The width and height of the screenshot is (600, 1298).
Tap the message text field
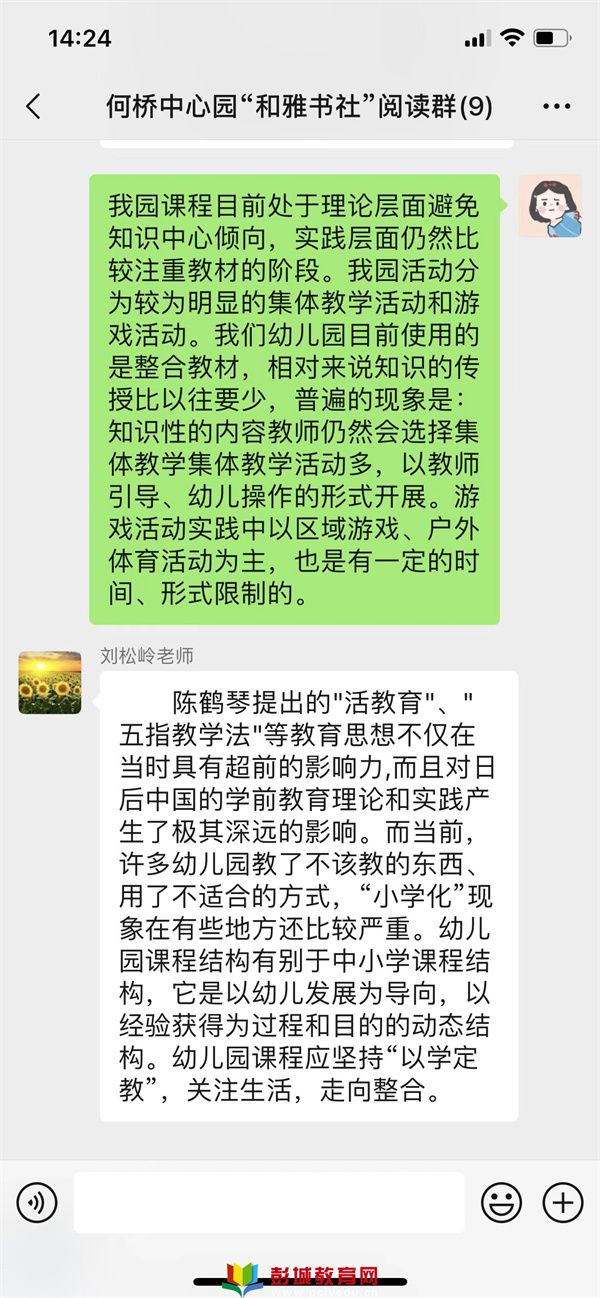coord(269,1202)
